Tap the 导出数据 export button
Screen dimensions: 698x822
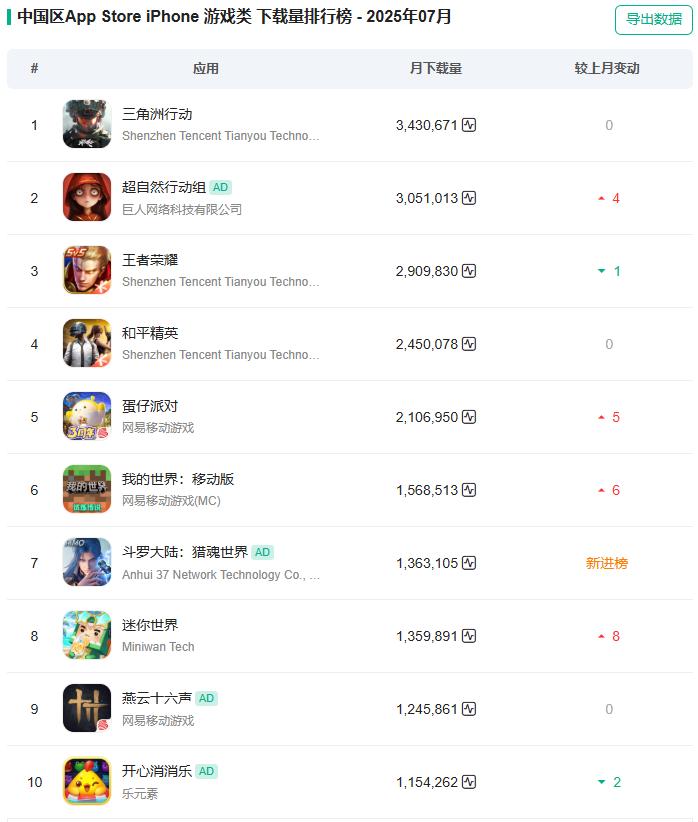point(653,19)
